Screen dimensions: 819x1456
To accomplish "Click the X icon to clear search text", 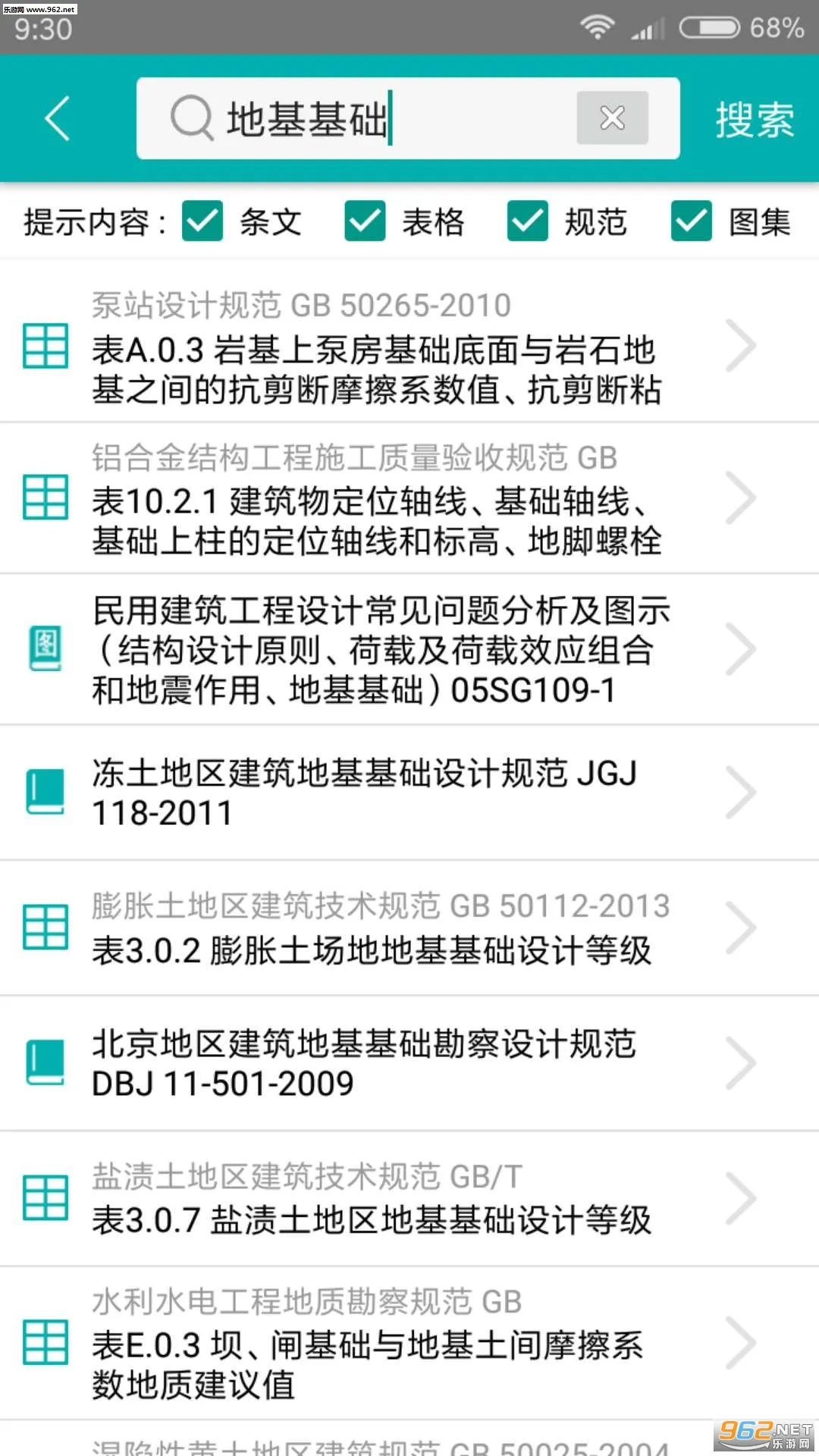I will pyautogui.click(x=611, y=118).
